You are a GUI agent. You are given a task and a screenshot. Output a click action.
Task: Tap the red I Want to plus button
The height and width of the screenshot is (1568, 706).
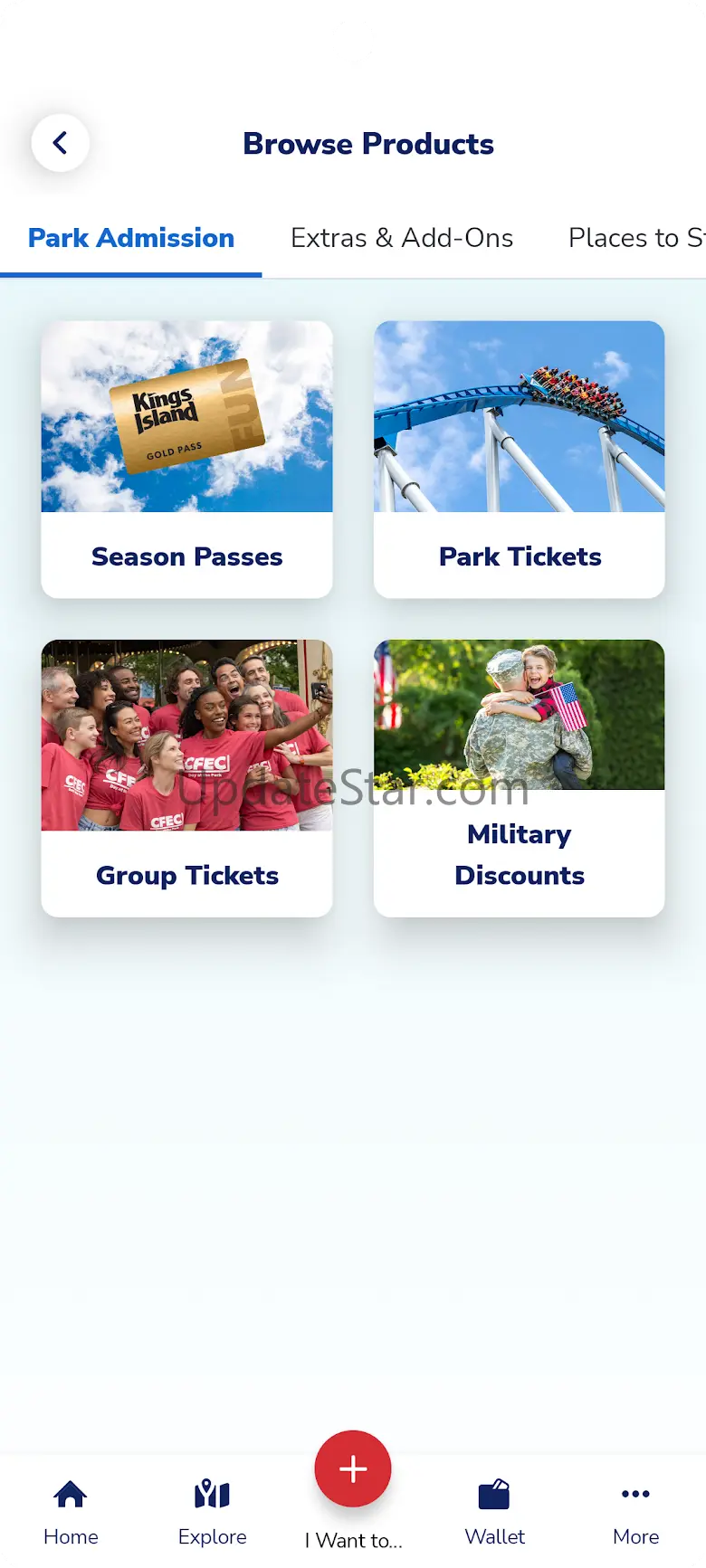pos(353,1468)
